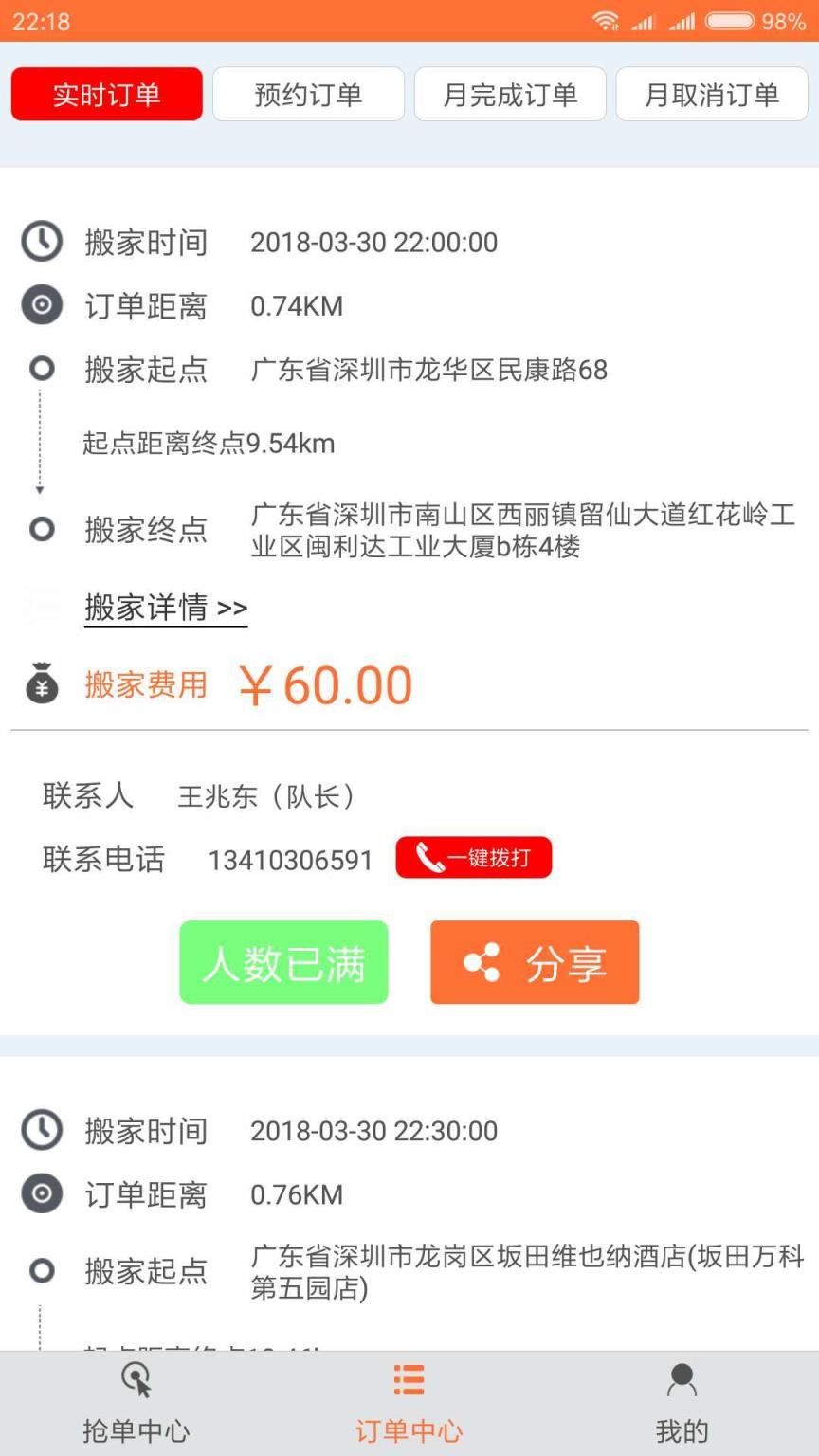Click the end point circle icon for 搬家终点
Viewport: 819px width, 1456px height.
(x=41, y=529)
